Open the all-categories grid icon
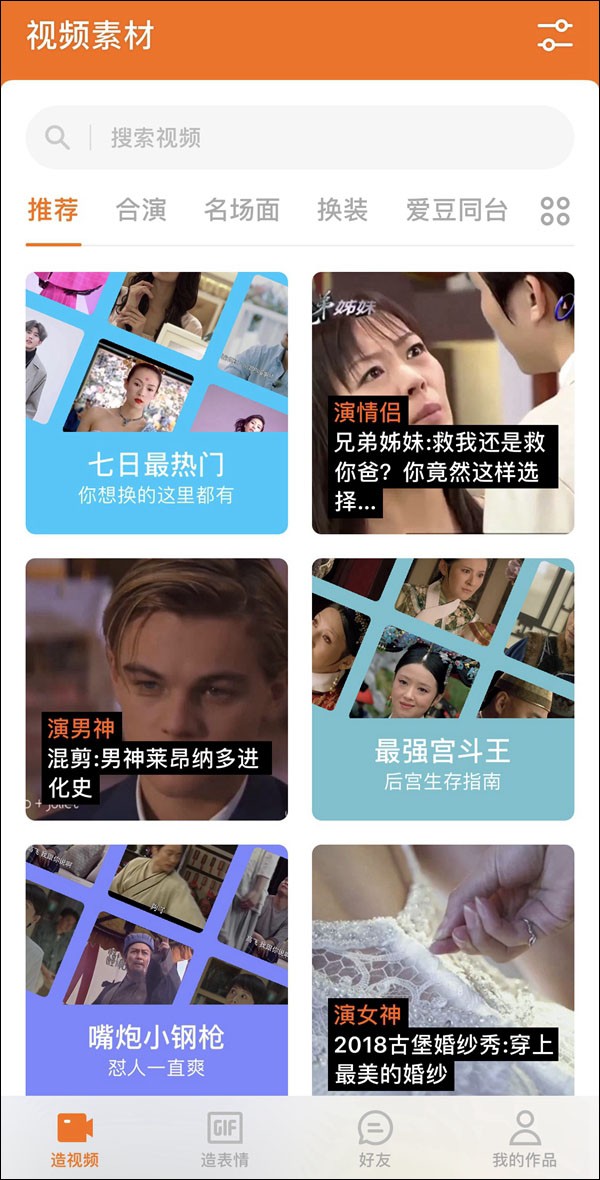 pos(555,210)
